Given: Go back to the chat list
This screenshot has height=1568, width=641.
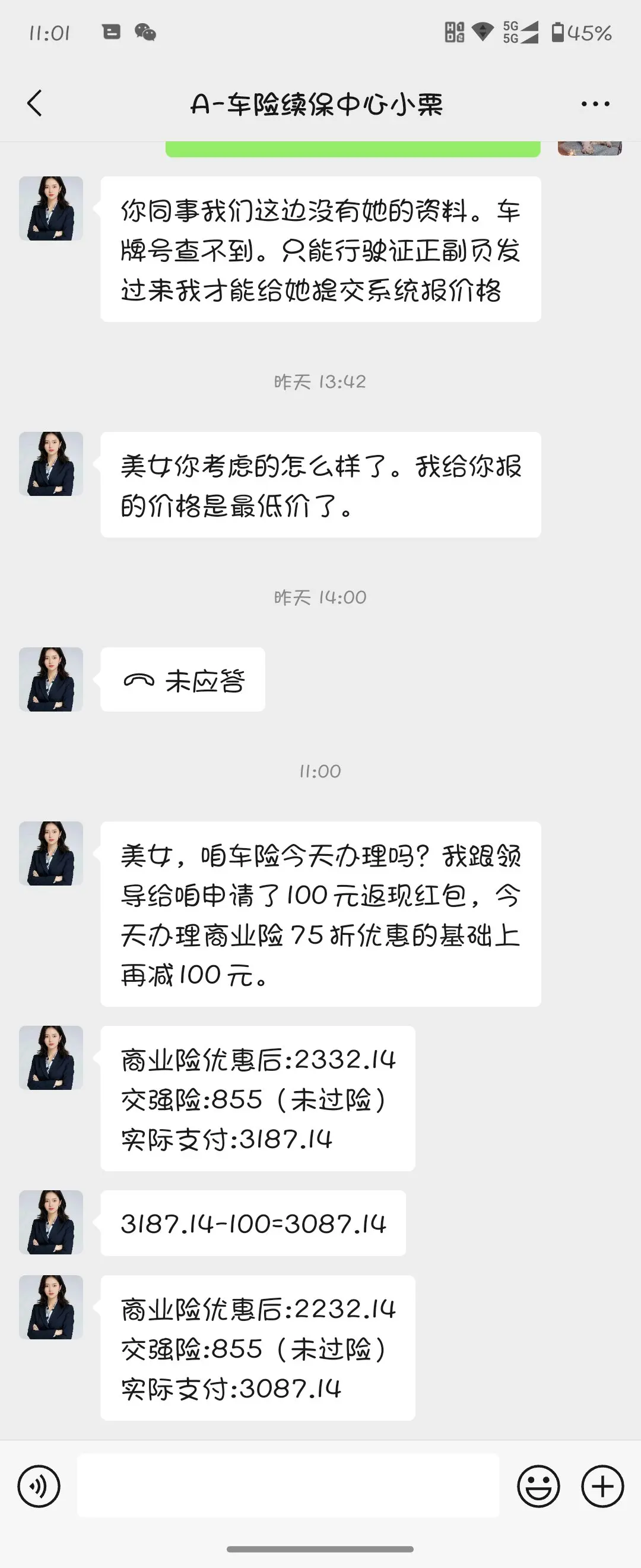Looking at the screenshot, I should (35, 103).
